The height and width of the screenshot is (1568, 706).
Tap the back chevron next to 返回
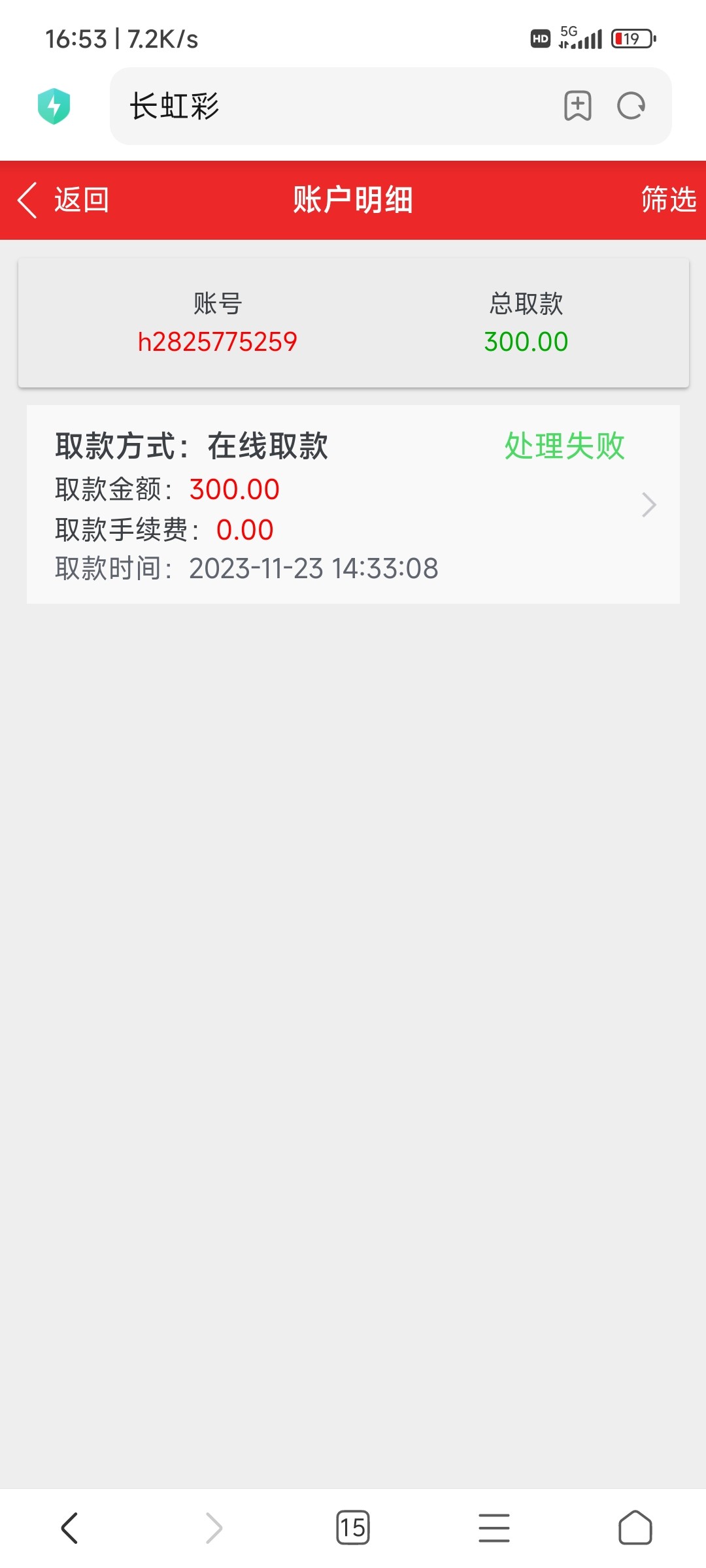coord(27,201)
